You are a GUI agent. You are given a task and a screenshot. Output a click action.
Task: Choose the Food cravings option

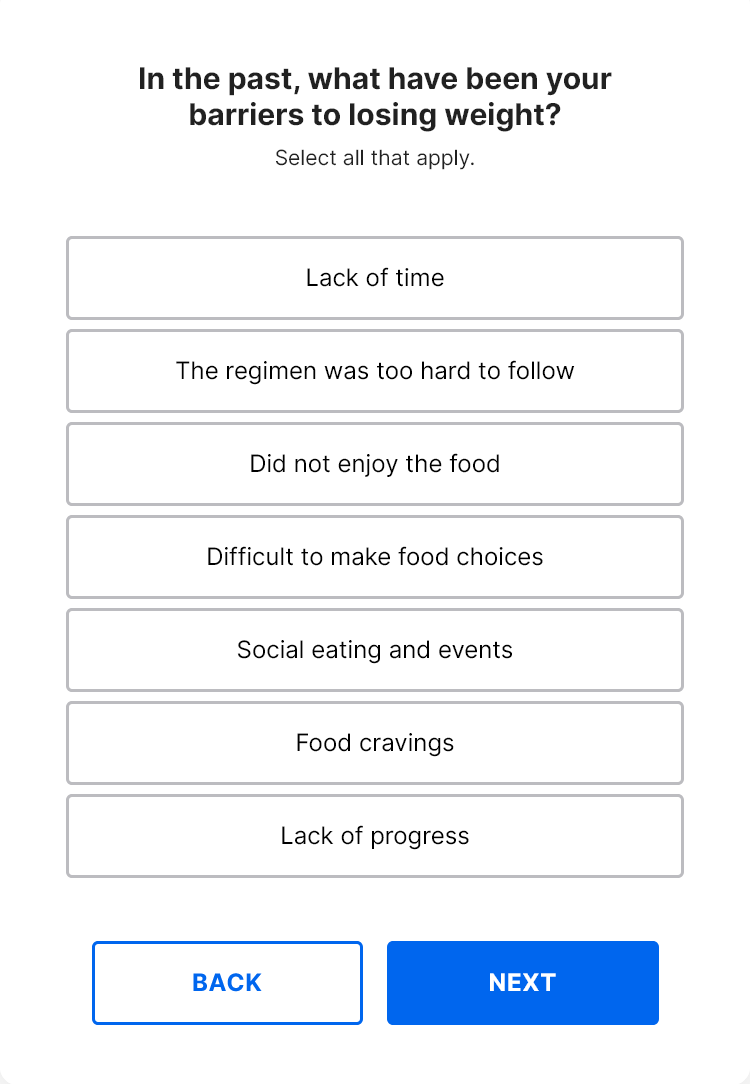[x=375, y=743]
